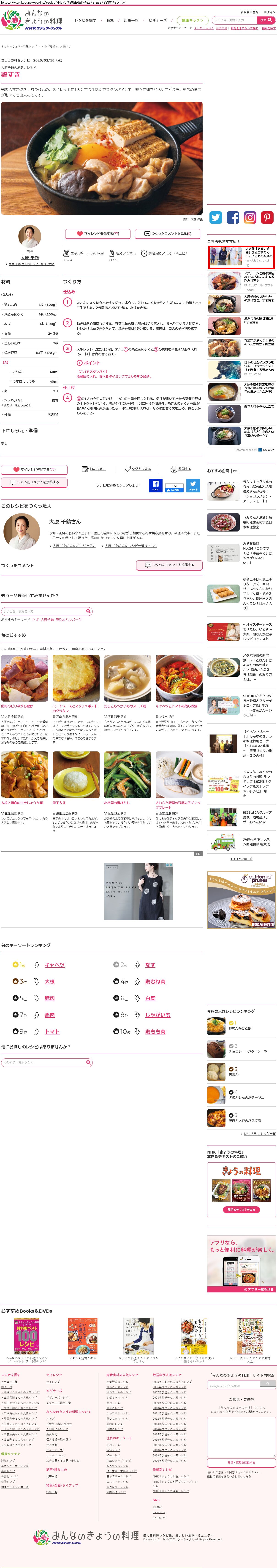
Task: Go to ビギナーズ section
Action: click(158, 20)
